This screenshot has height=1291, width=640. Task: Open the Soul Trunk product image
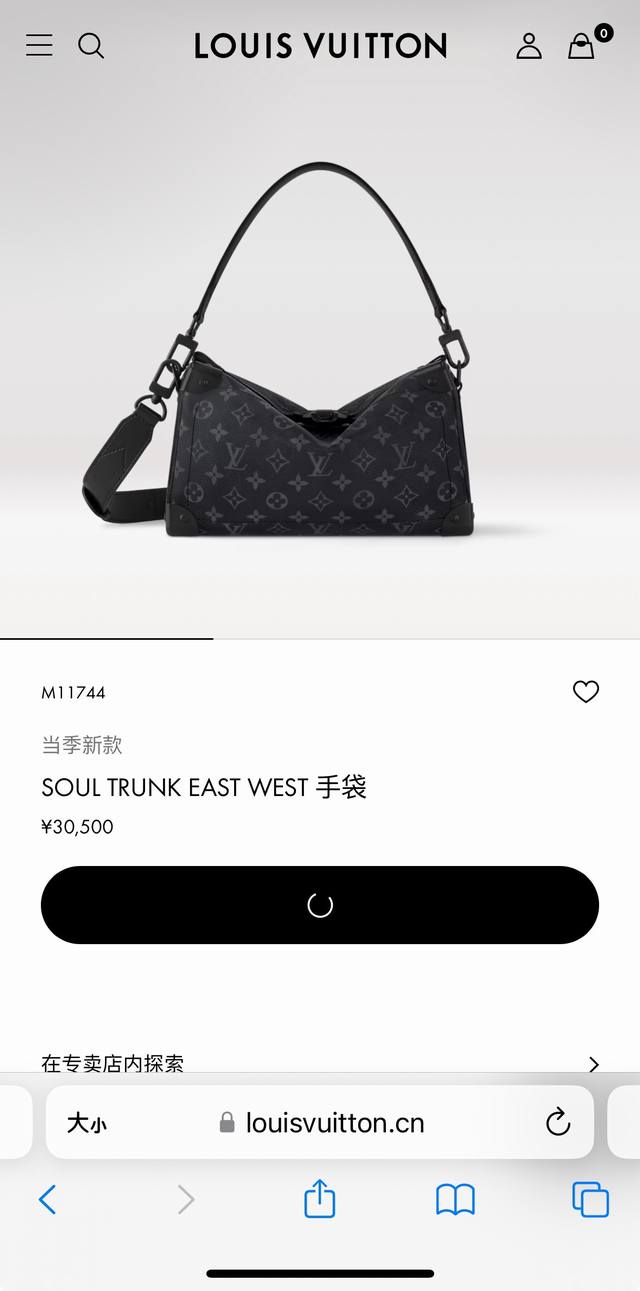tap(320, 360)
